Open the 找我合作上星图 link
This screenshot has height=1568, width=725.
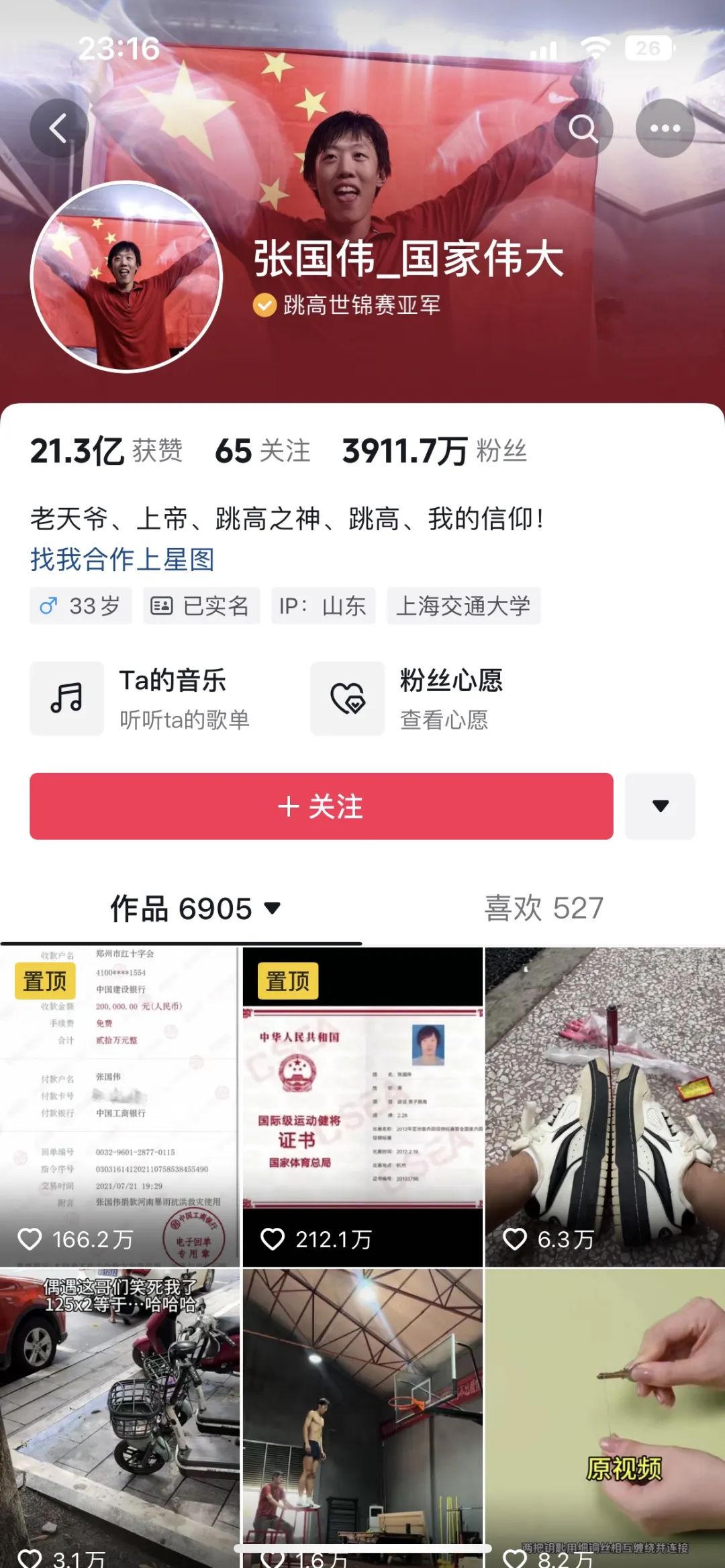tap(122, 560)
